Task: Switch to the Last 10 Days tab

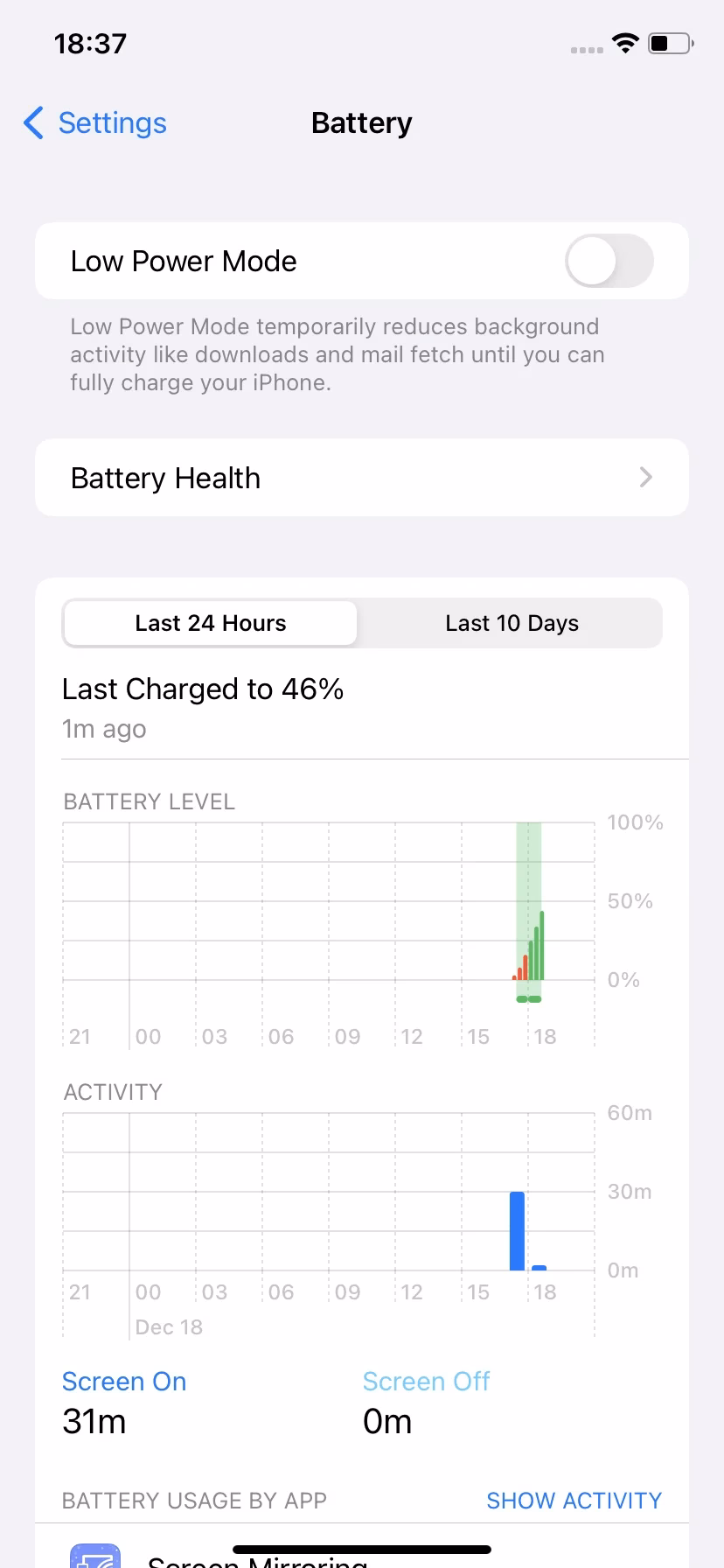Action: (512, 623)
